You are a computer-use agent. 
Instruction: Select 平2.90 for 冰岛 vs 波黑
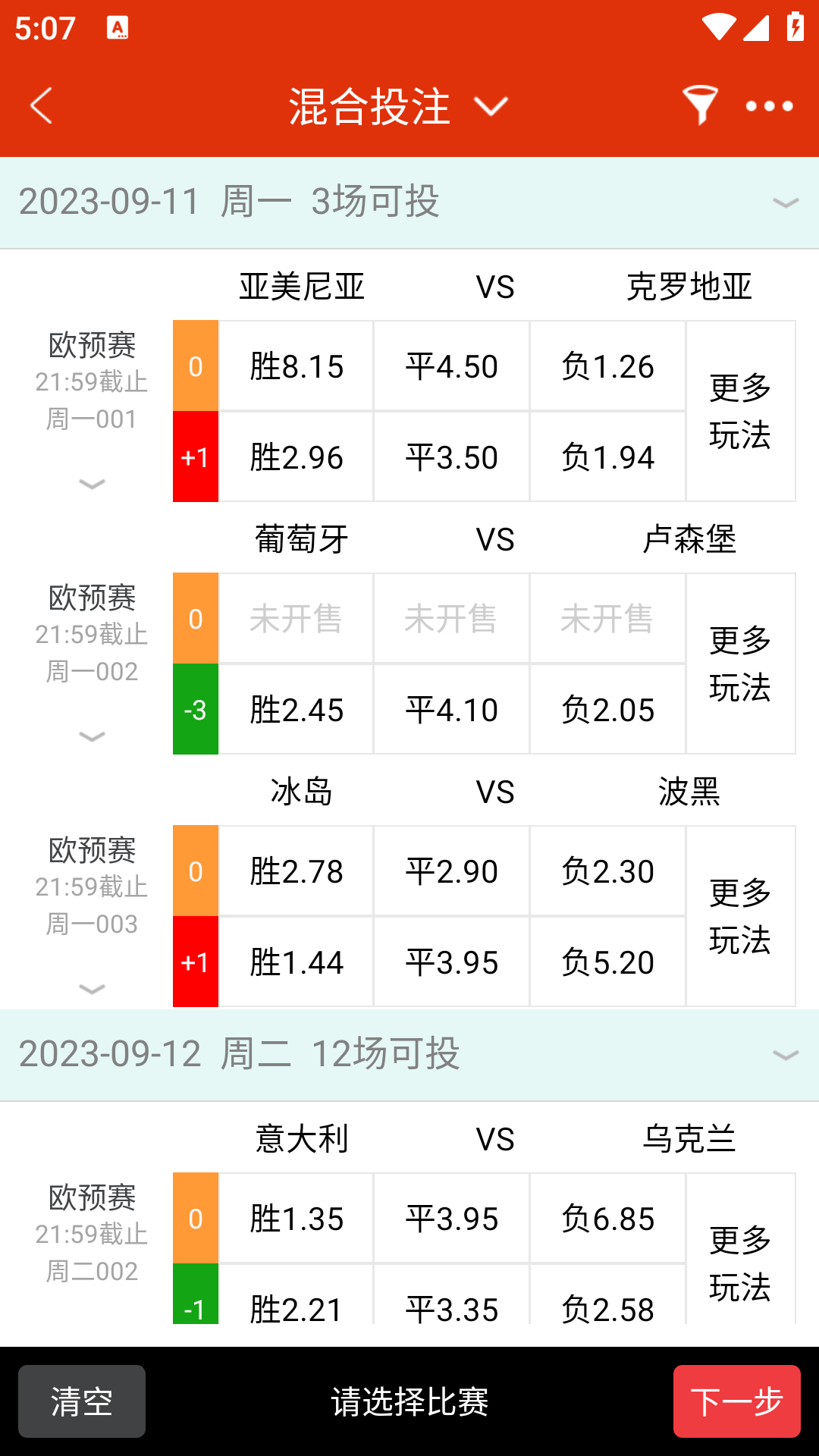click(451, 871)
